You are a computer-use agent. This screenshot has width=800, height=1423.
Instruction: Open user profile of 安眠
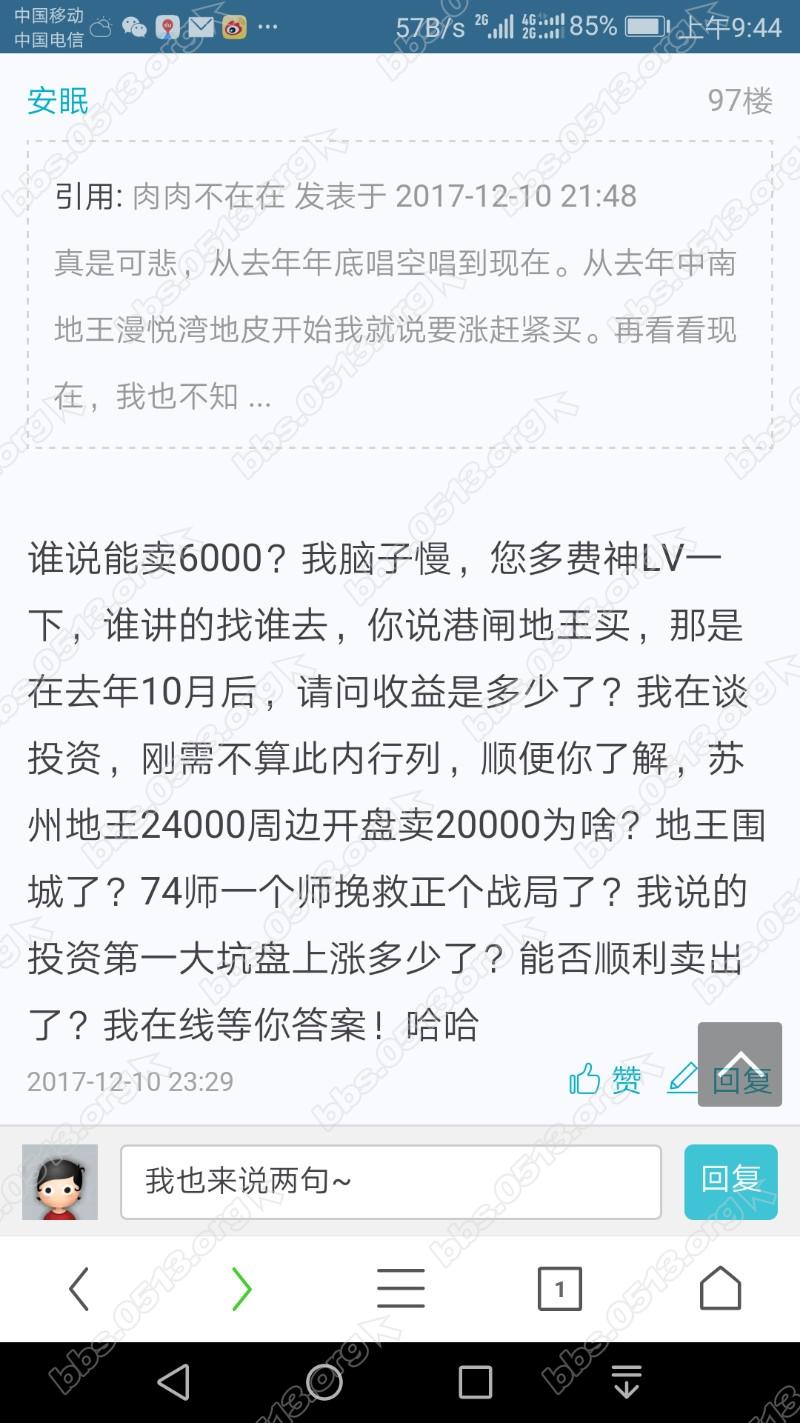pos(58,101)
